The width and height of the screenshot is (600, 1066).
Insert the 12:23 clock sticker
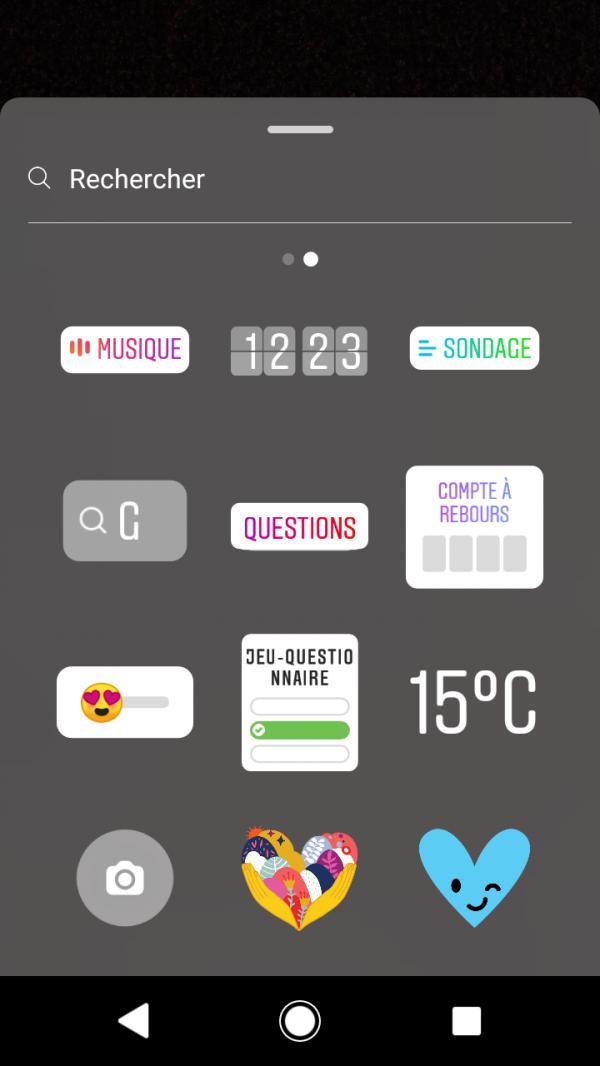pyautogui.click(x=299, y=350)
